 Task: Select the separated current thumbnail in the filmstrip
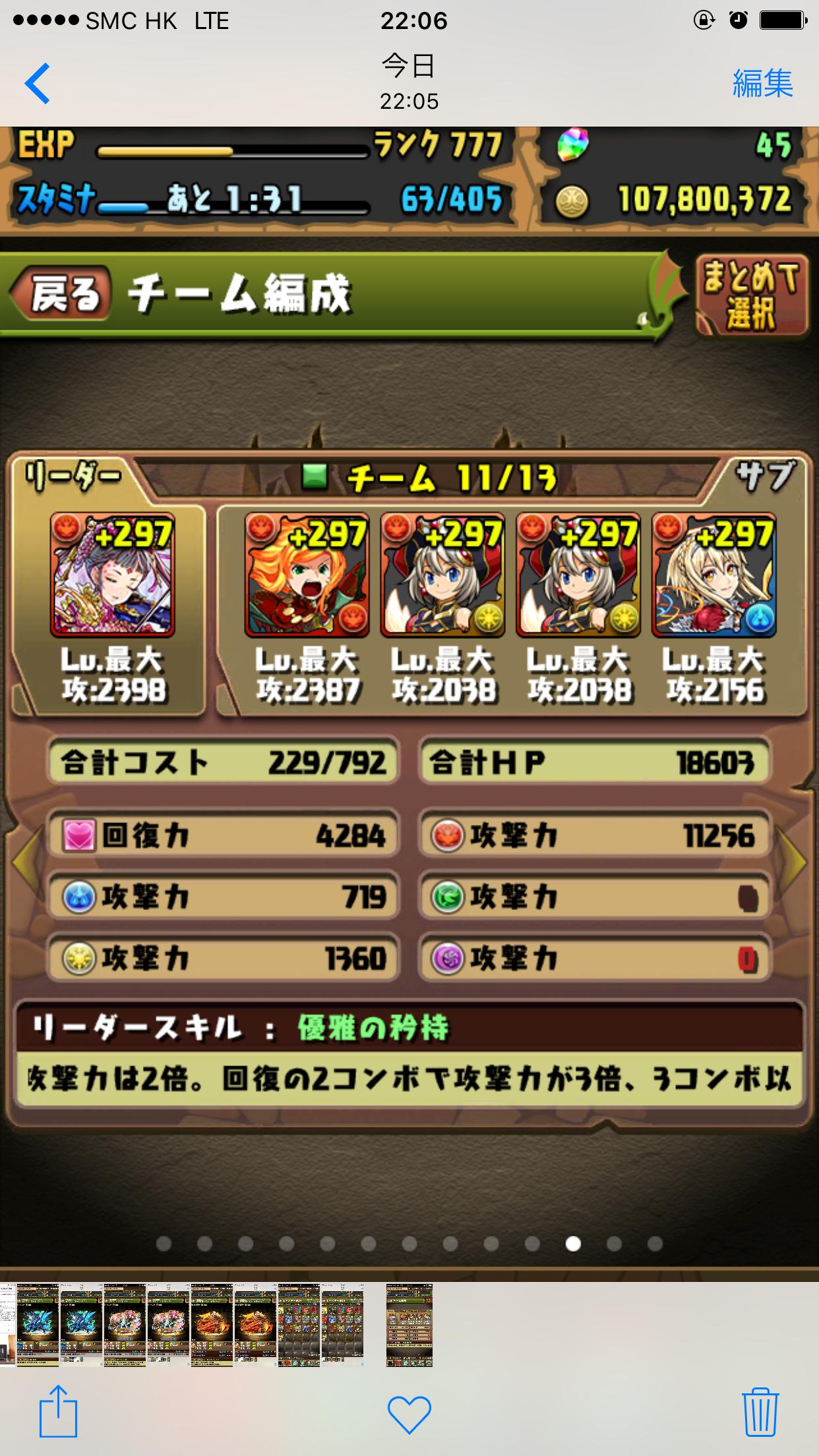tap(409, 1325)
